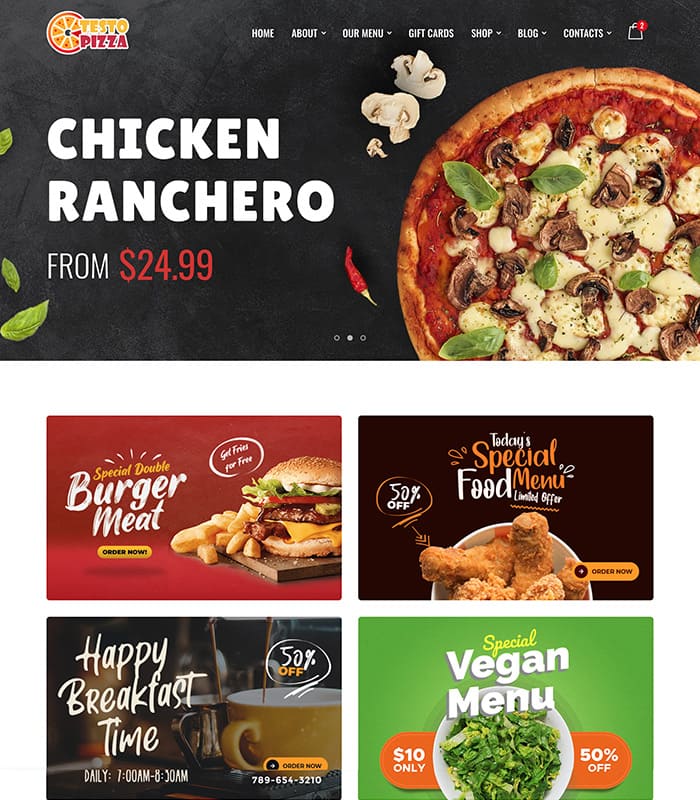Open the Special Double Burger Meat banner
Image resolution: width=700 pixels, height=800 pixels.
tap(194, 507)
